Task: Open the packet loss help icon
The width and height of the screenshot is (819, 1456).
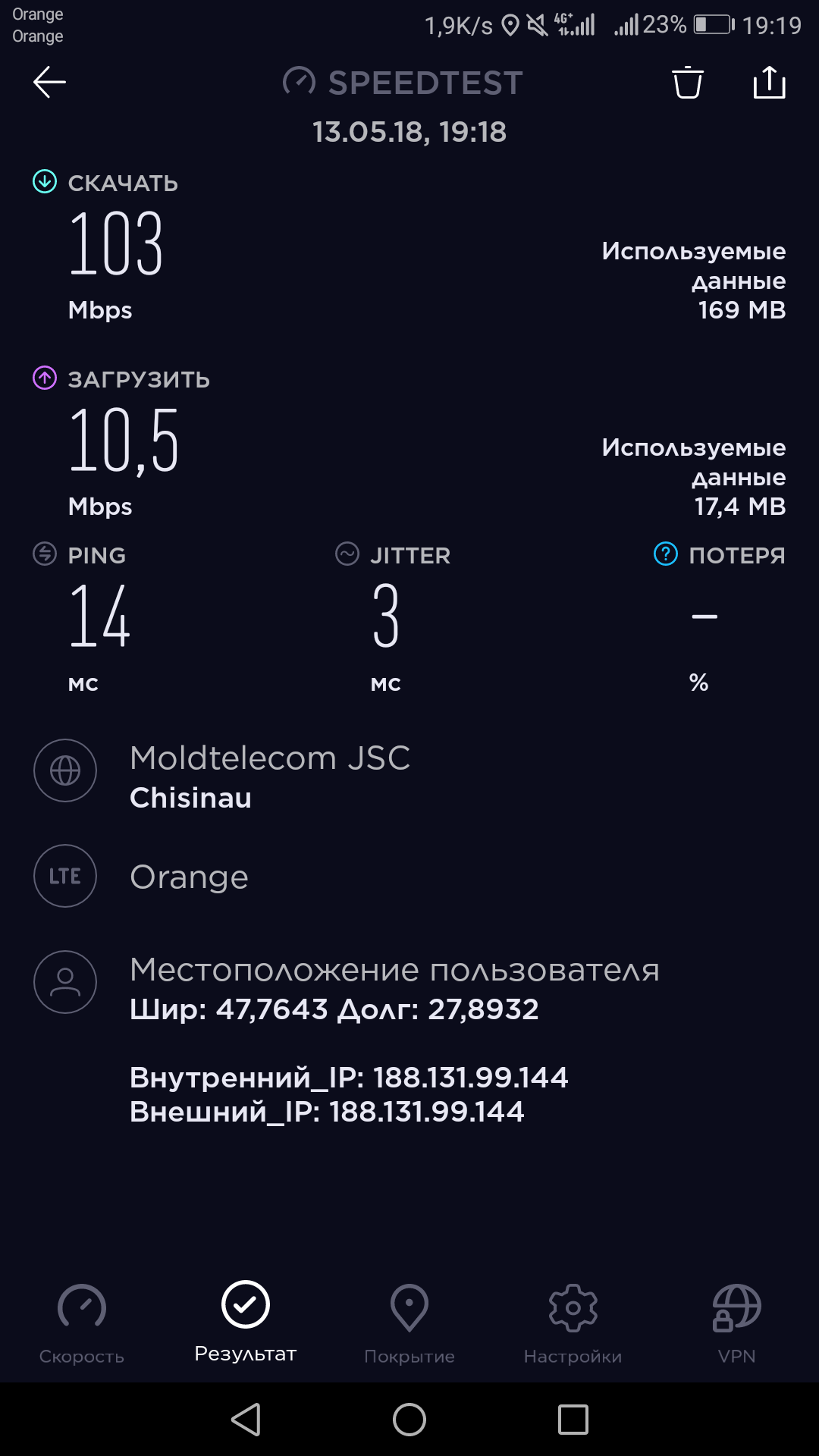Action: [x=666, y=554]
